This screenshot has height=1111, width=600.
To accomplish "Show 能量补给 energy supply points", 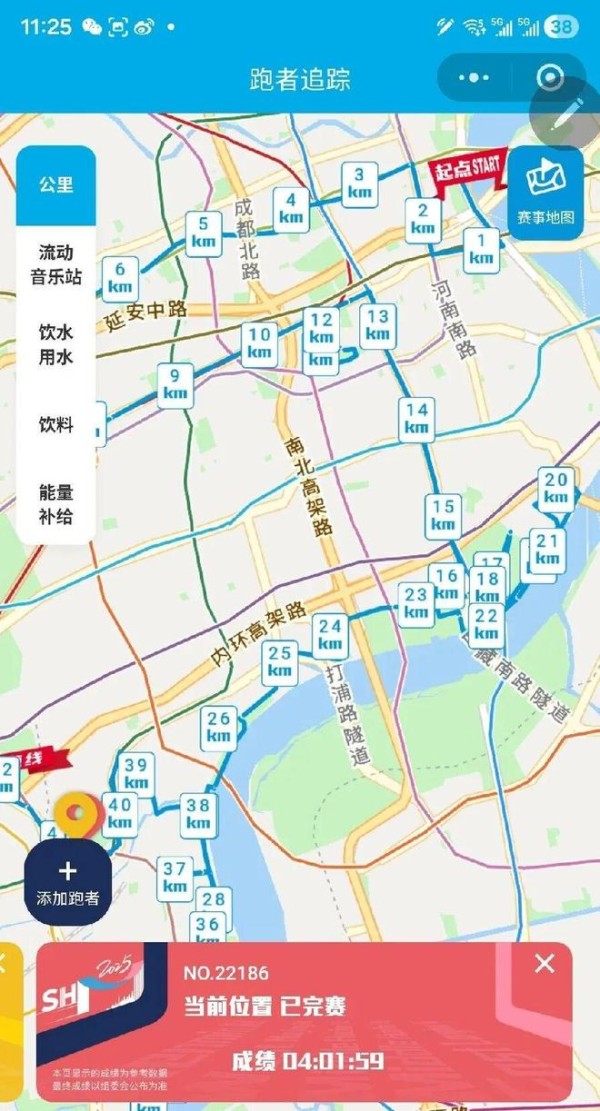I will (x=56, y=504).
